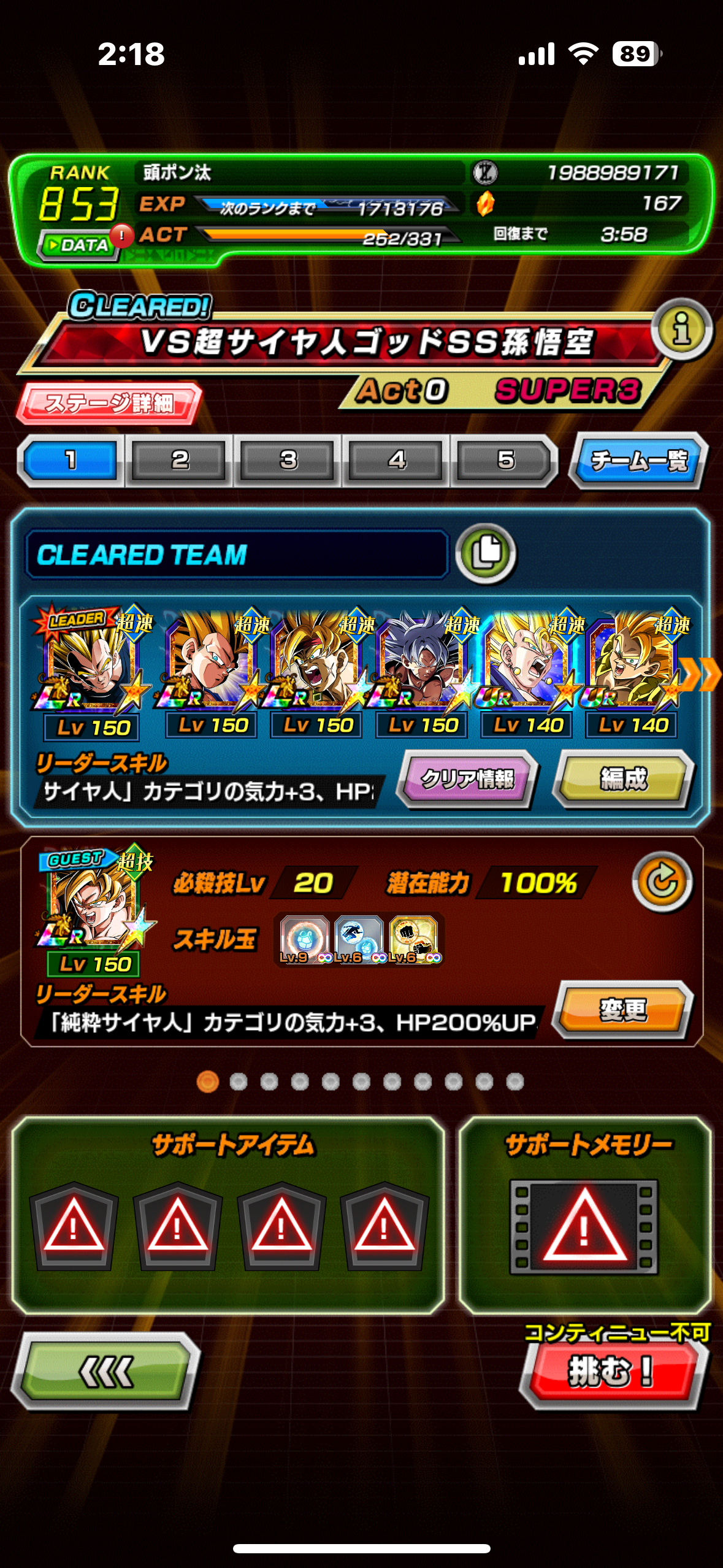This screenshot has height=1568, width=723.
Task: Open the DATA button
Action: (78, 245)
